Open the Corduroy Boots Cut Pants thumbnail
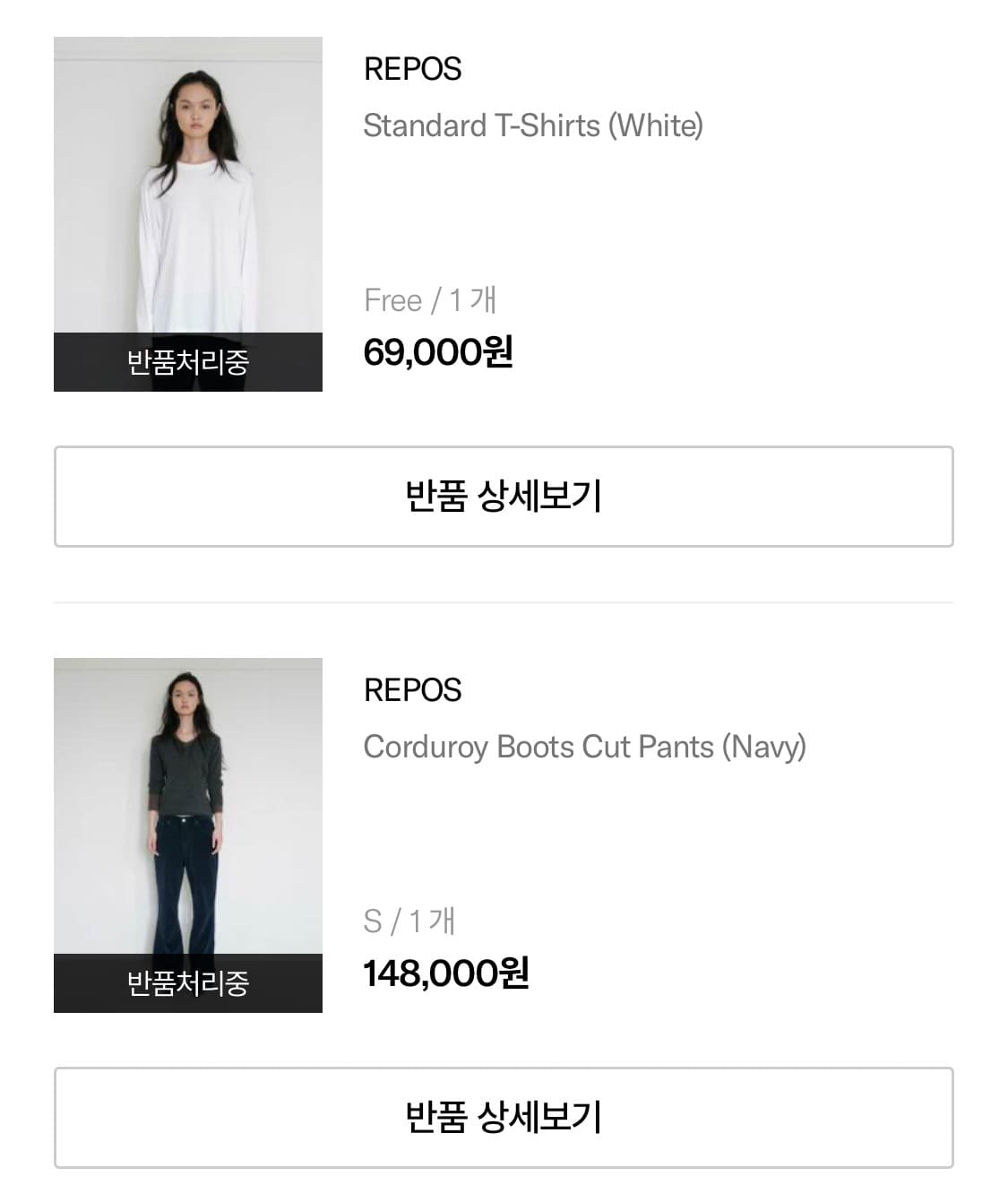The width and height of the screenshot is (1008, 1185). 187,835
